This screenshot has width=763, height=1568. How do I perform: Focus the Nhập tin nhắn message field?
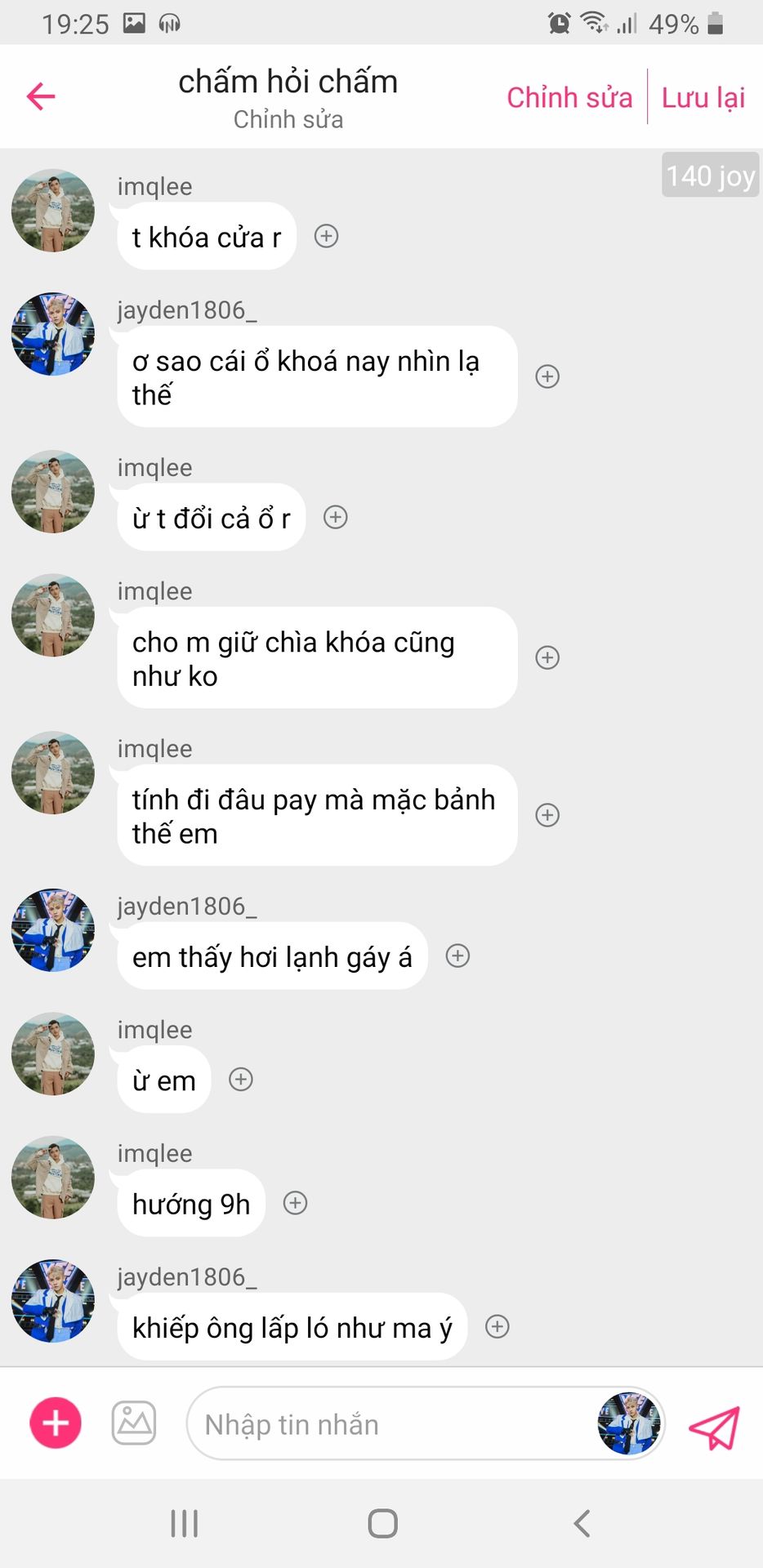point(392,1424)
